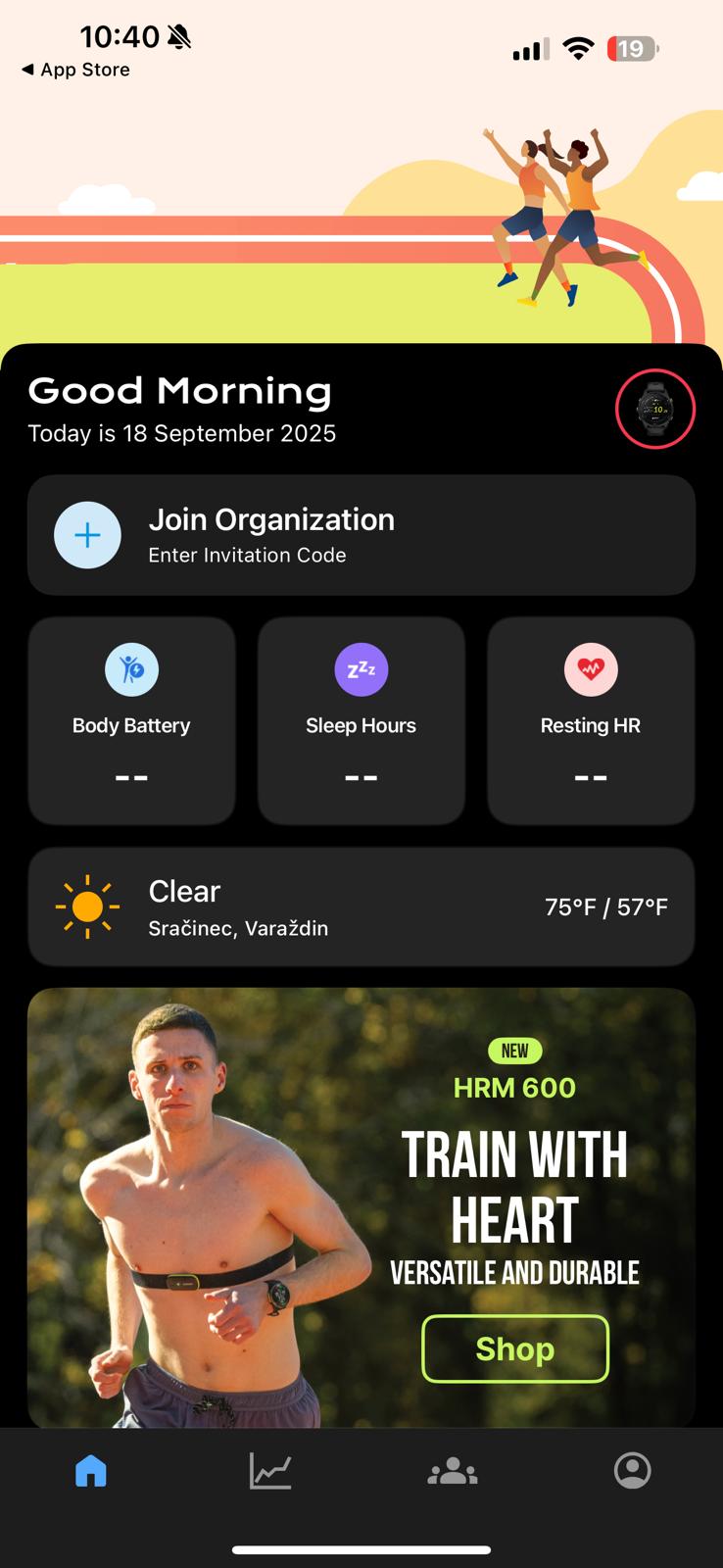Return to the App Store

pyautogui.click(x=76, y=70)
